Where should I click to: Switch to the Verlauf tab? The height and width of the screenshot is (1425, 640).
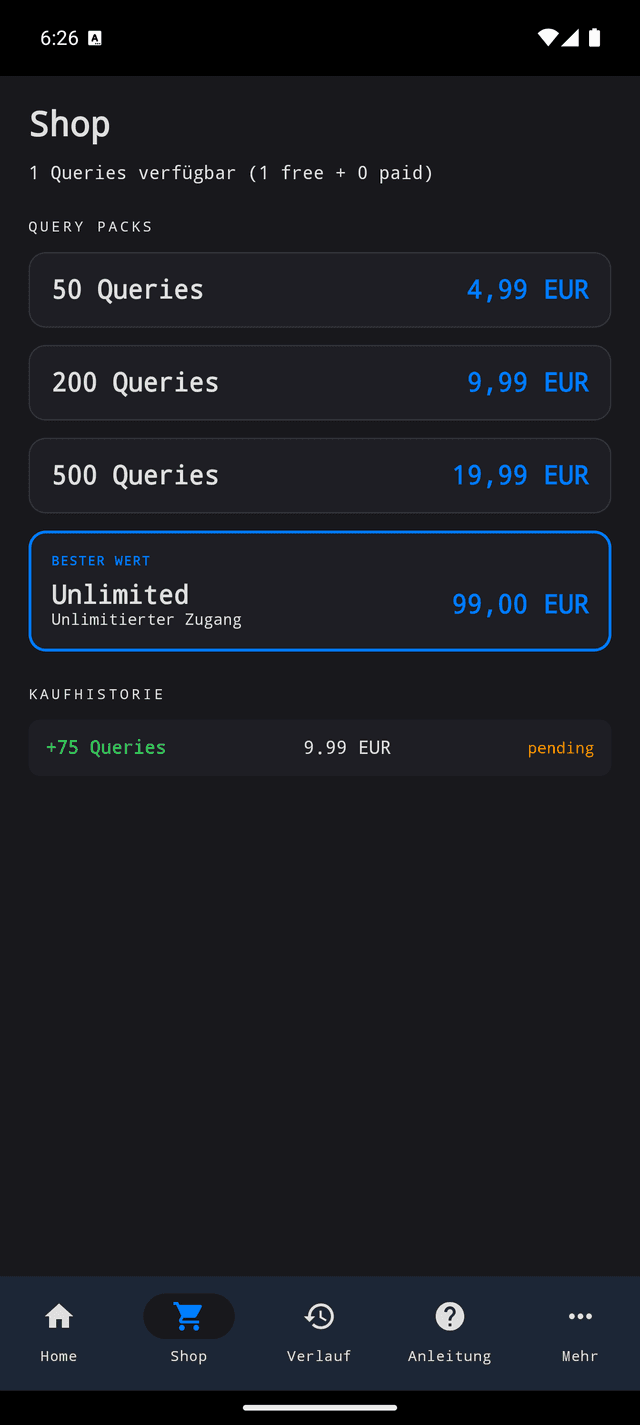pos(319,1332)
